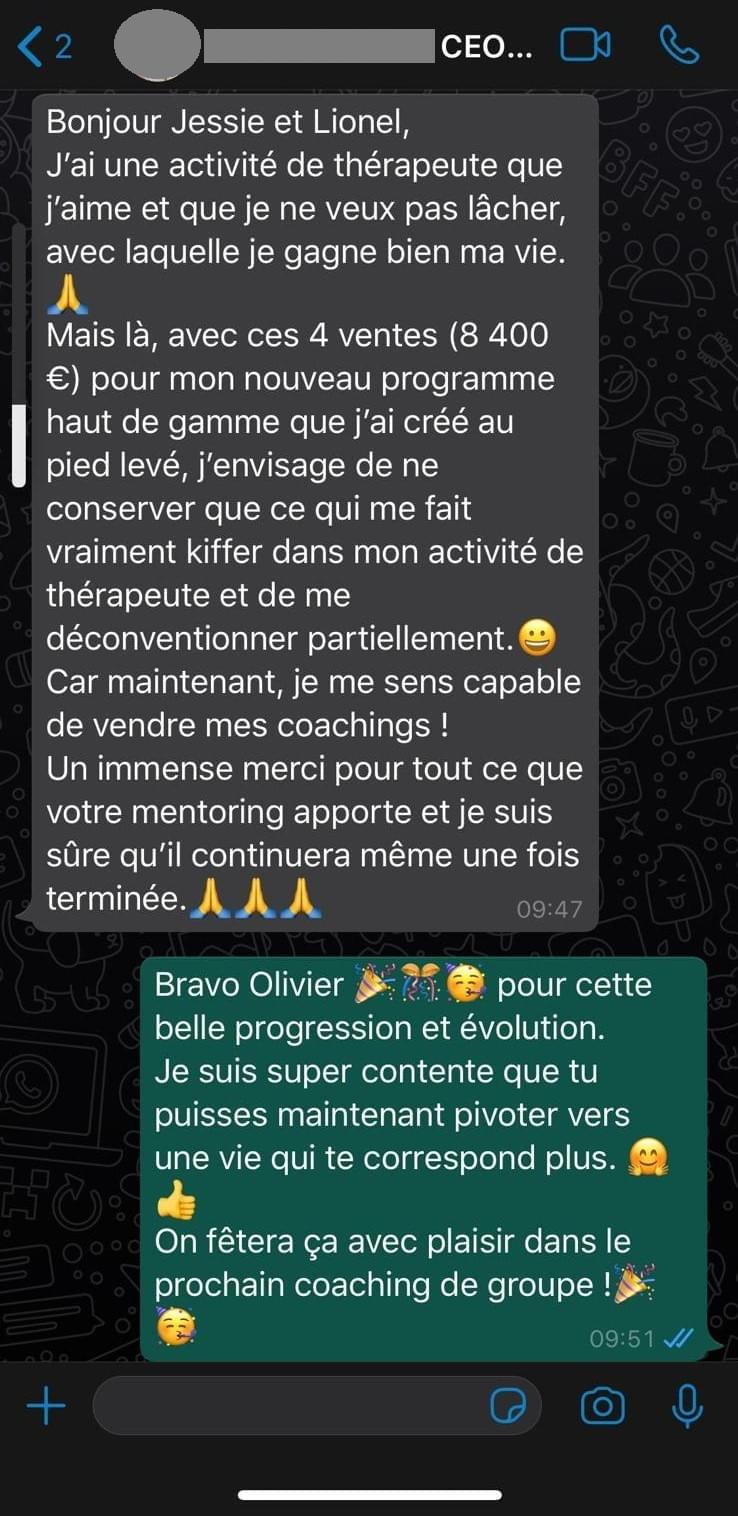Screen dimensions: 738x1516
Task: Open the sticker picker in the message box
Action: [509, 1407]
